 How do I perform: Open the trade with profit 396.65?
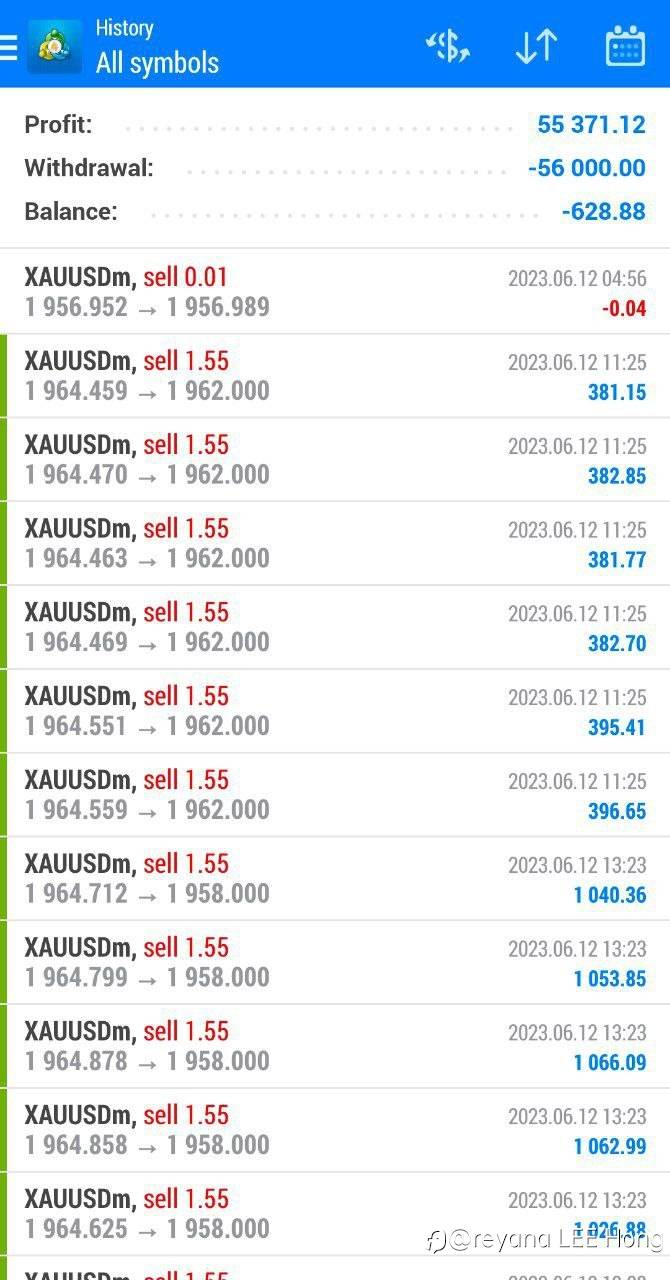335,796
